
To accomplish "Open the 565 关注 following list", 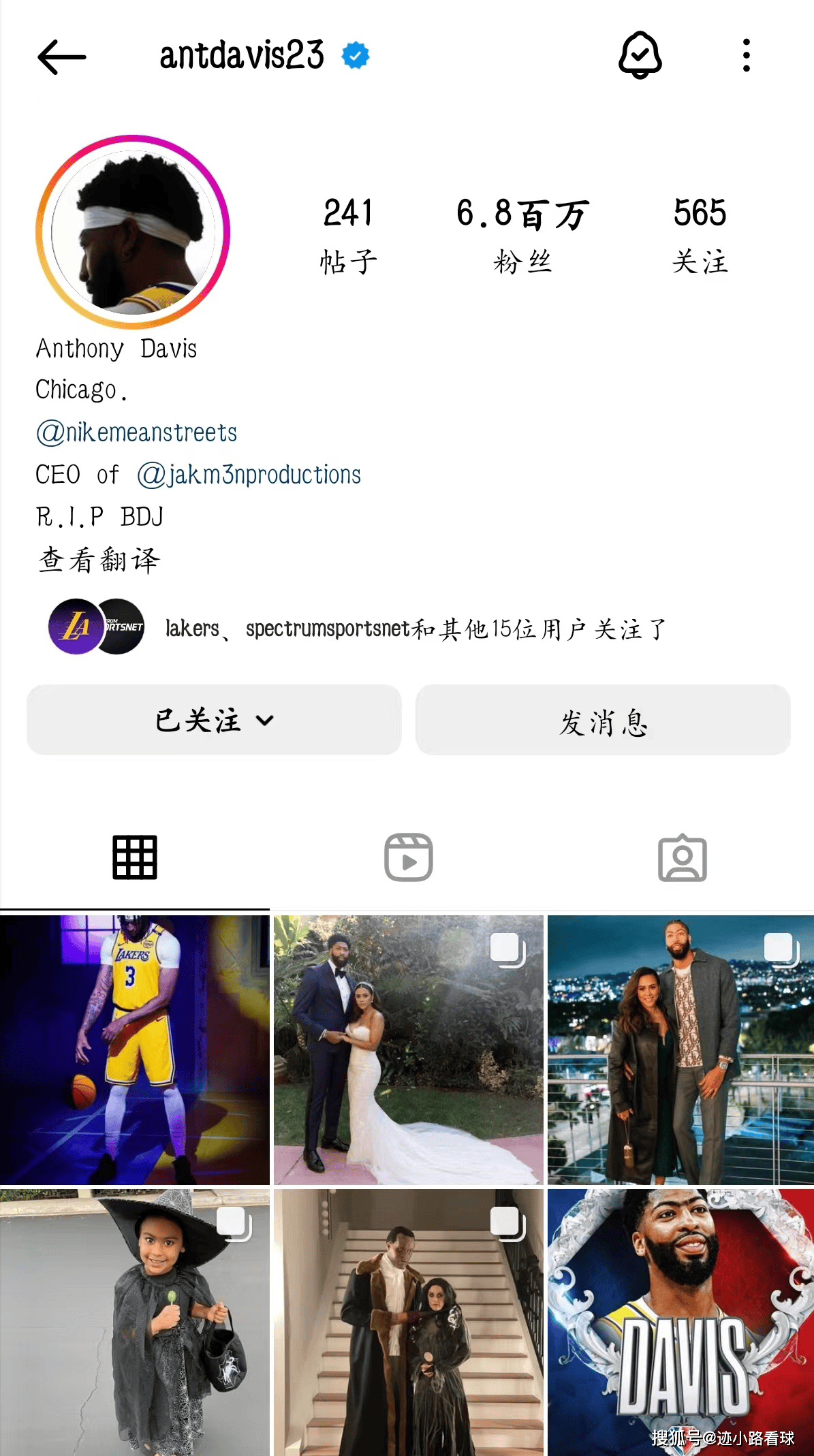I will click(700, 235).
